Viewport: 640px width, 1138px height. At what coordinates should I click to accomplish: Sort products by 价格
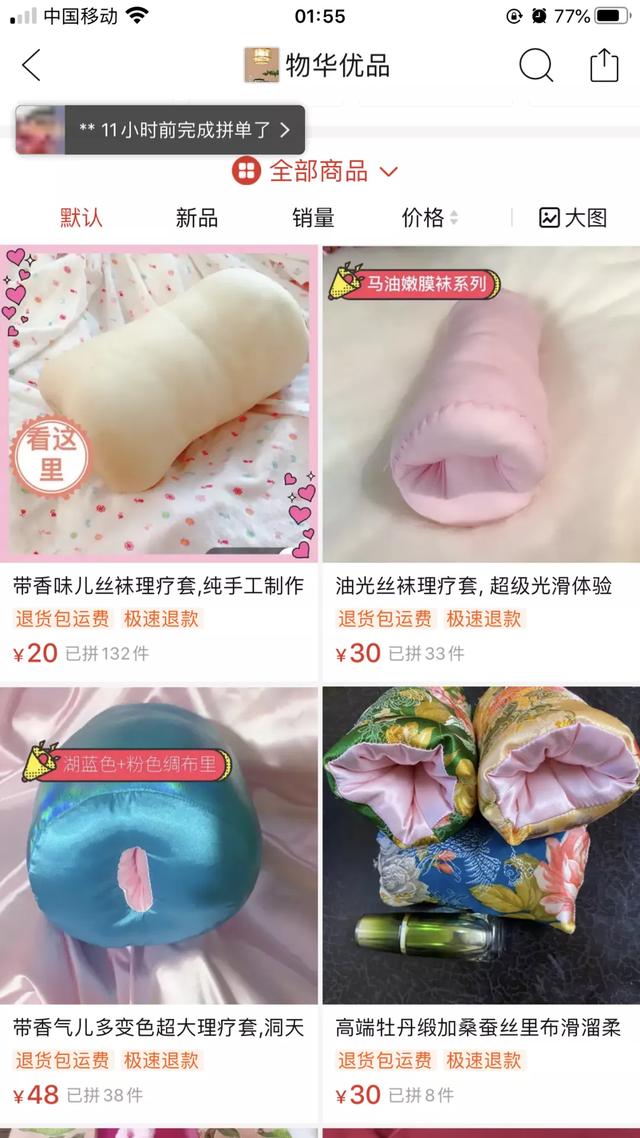pos(429,217)
